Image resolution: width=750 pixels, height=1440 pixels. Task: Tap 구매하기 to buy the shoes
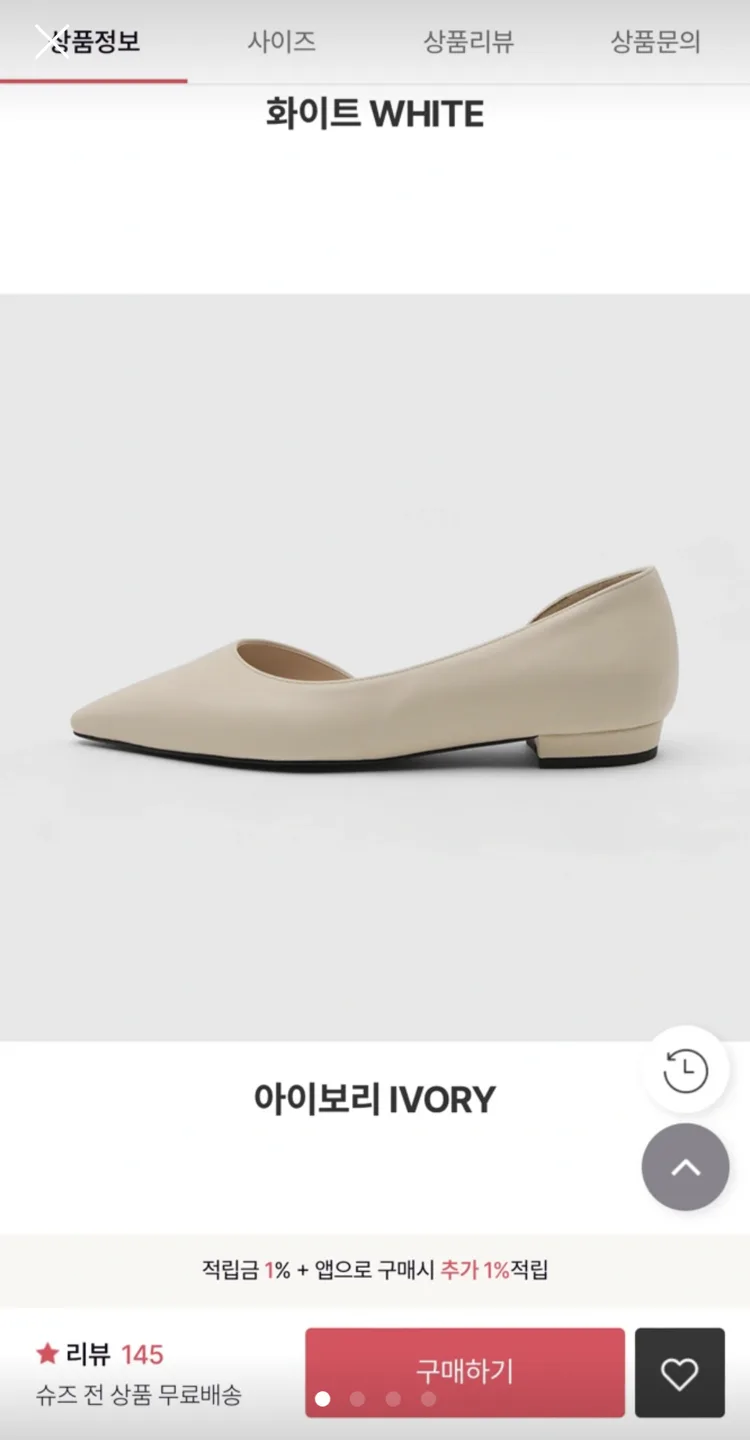point(465,1372)
